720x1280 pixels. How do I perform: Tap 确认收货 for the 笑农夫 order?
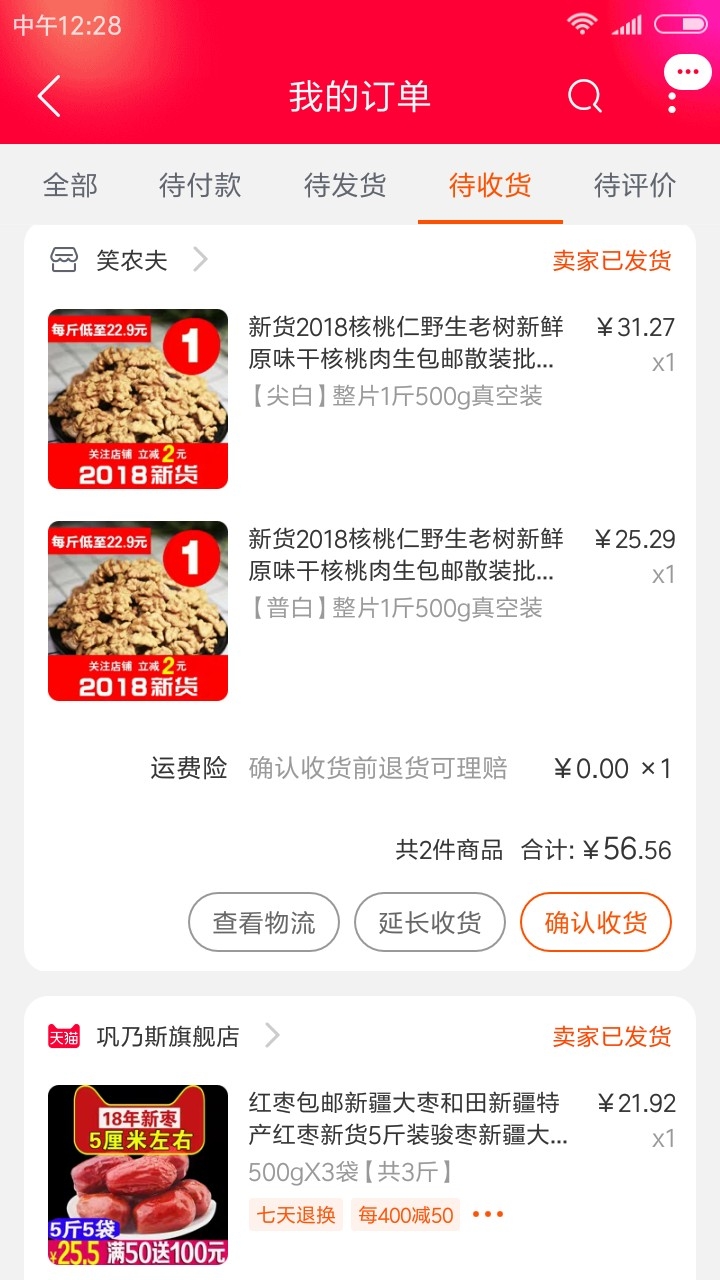pos(596,922)
